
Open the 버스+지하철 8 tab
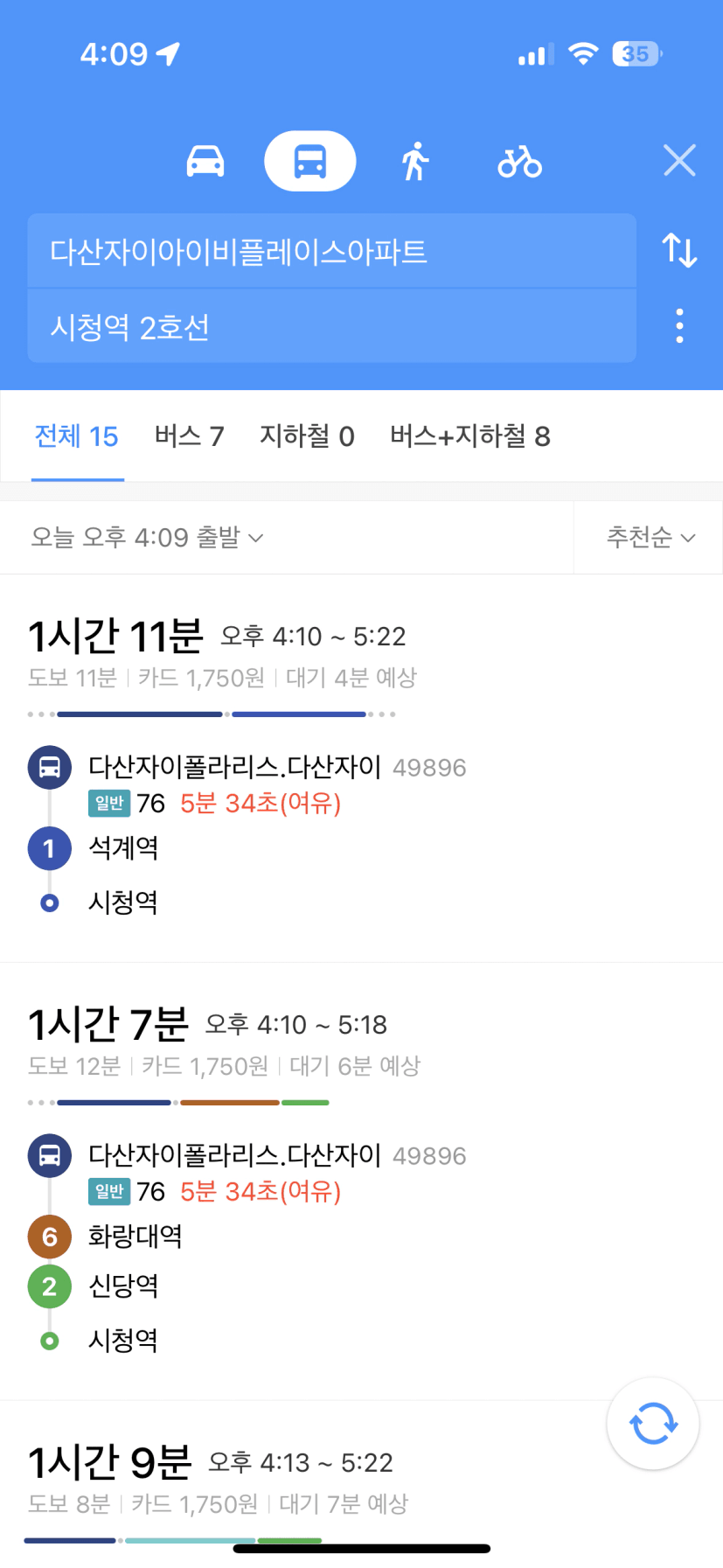click(470, 436)
